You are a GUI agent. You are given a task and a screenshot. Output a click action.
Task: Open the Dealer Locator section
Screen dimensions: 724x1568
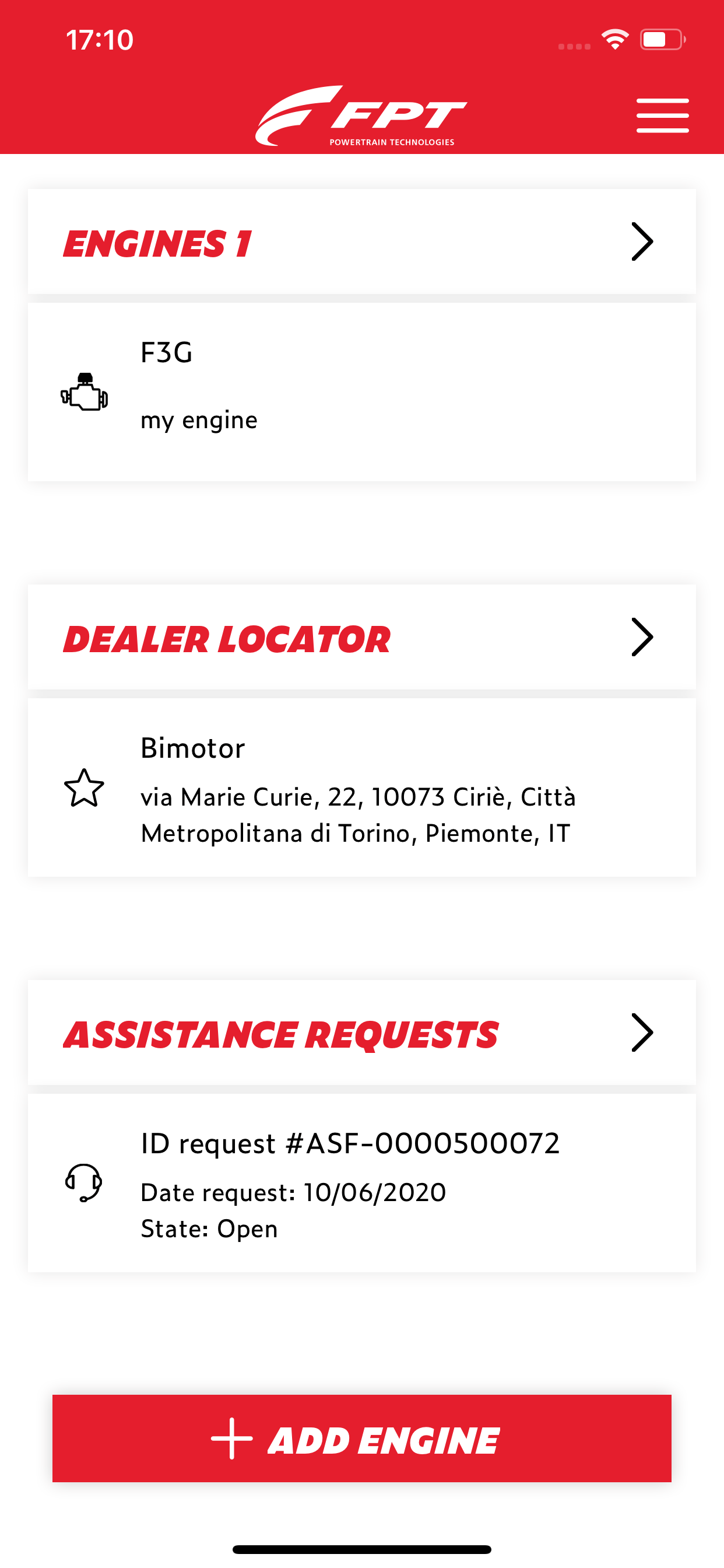tap(361, 638)
